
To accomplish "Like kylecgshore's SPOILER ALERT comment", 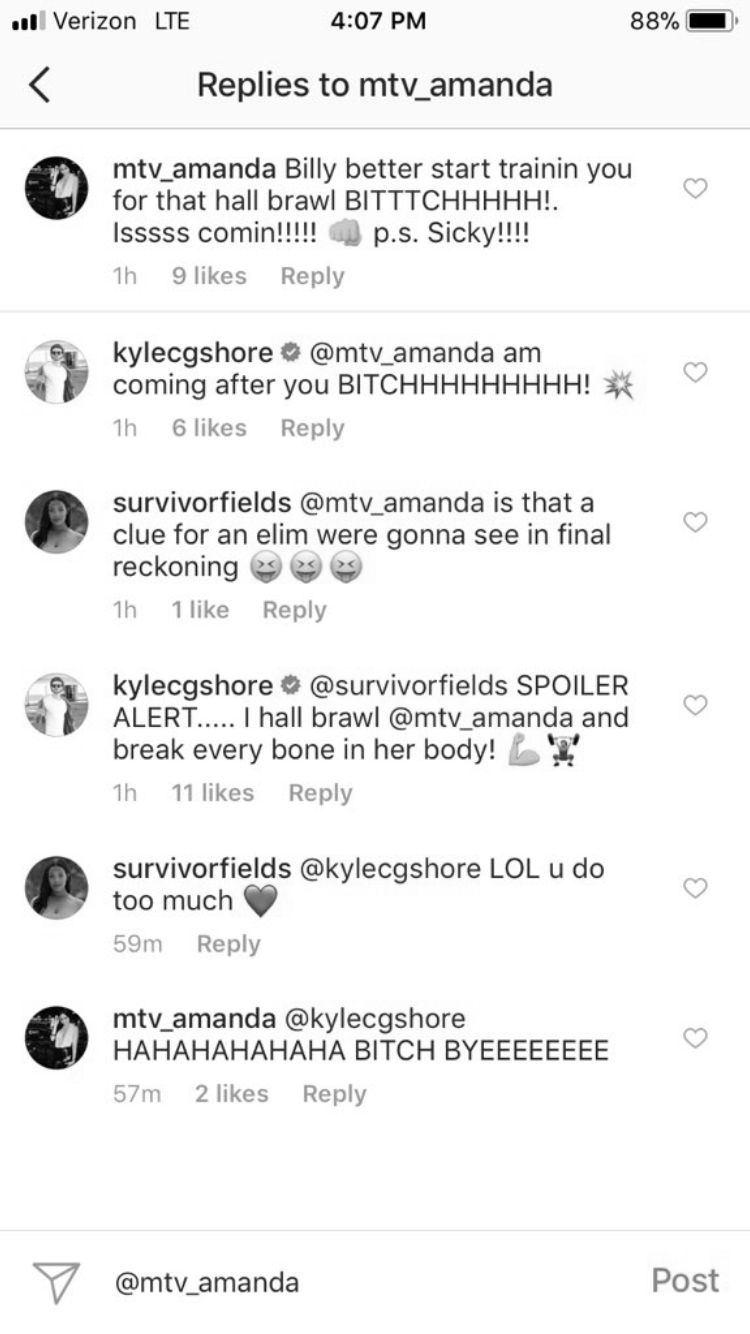I will pos(695,705).
